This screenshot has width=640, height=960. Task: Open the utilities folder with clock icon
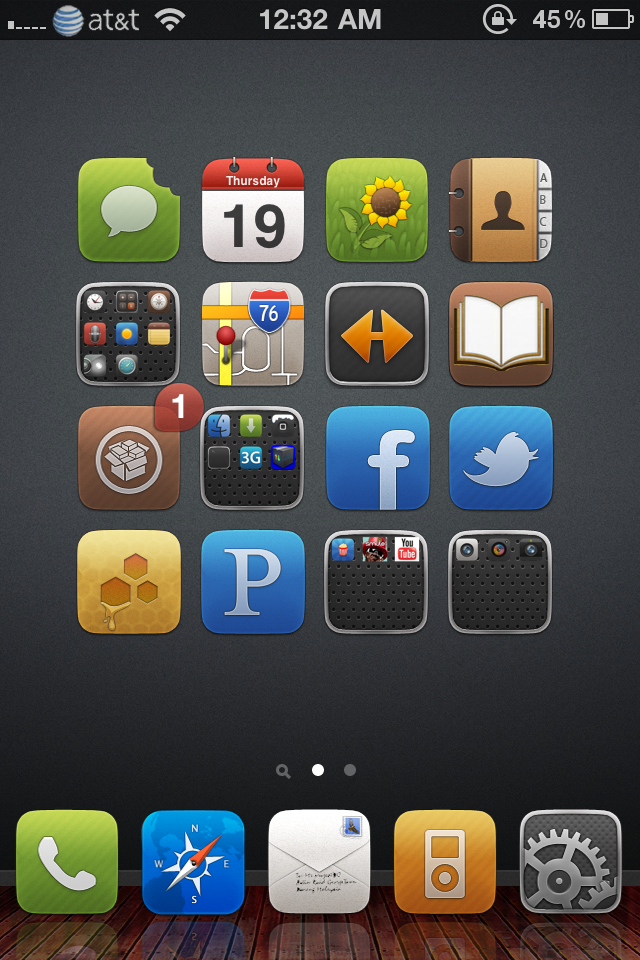click(129, 334)
